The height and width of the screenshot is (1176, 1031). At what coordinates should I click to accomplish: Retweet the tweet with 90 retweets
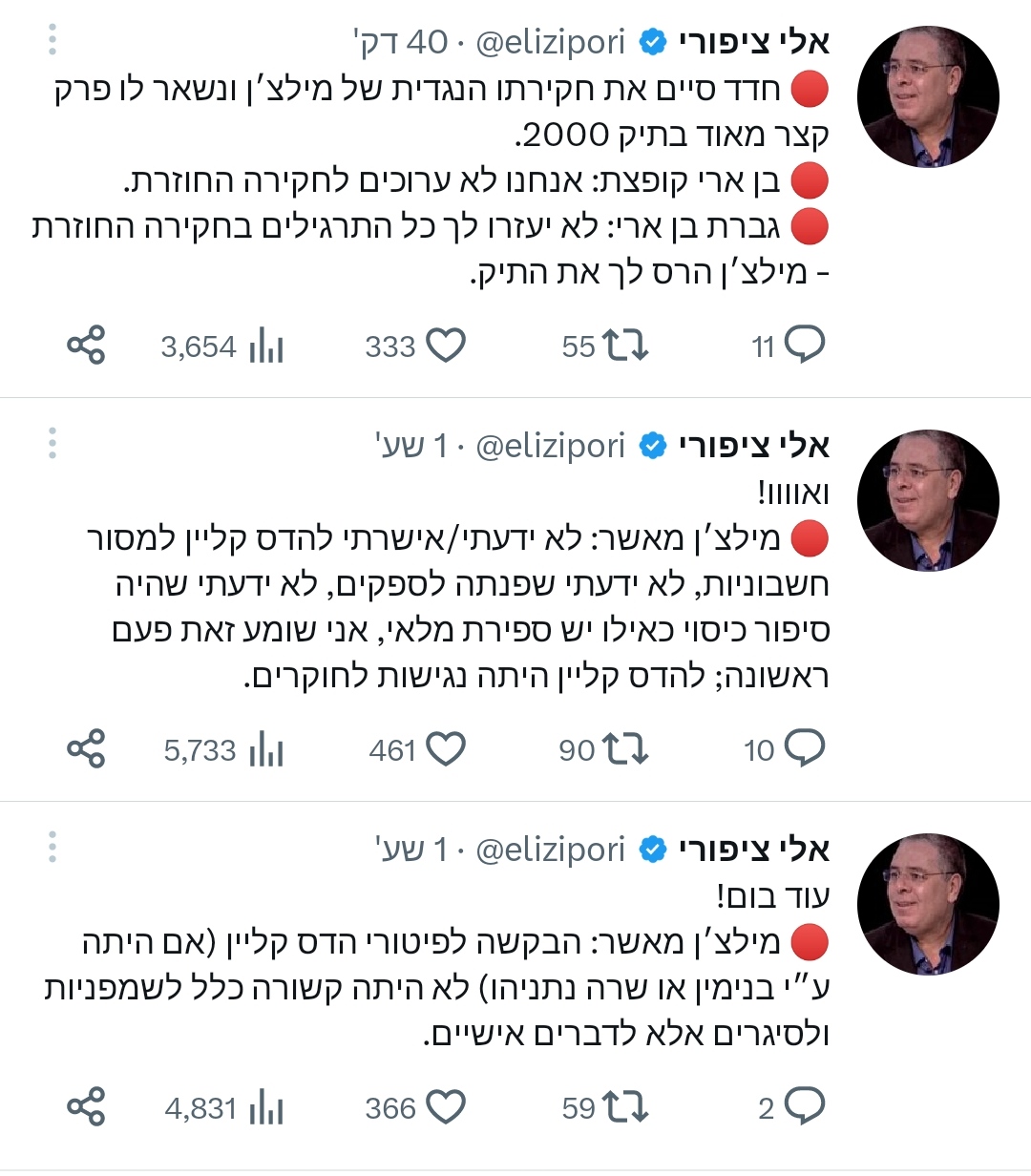(x=626, y=749)
